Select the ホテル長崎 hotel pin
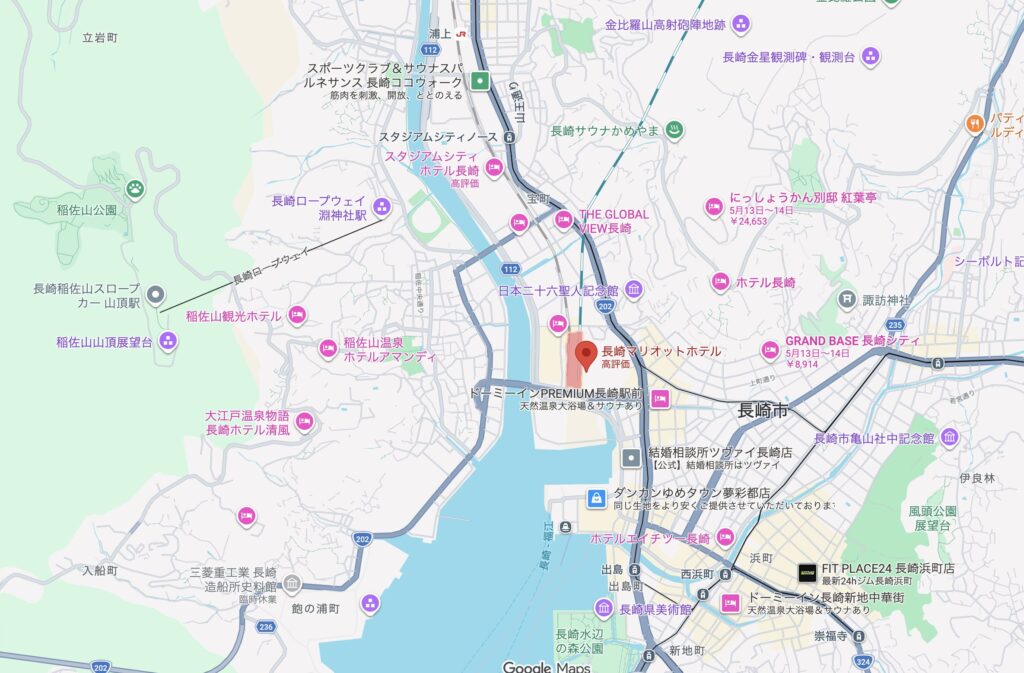Screen dimensions: 1024x673 (x=720, y=283)
